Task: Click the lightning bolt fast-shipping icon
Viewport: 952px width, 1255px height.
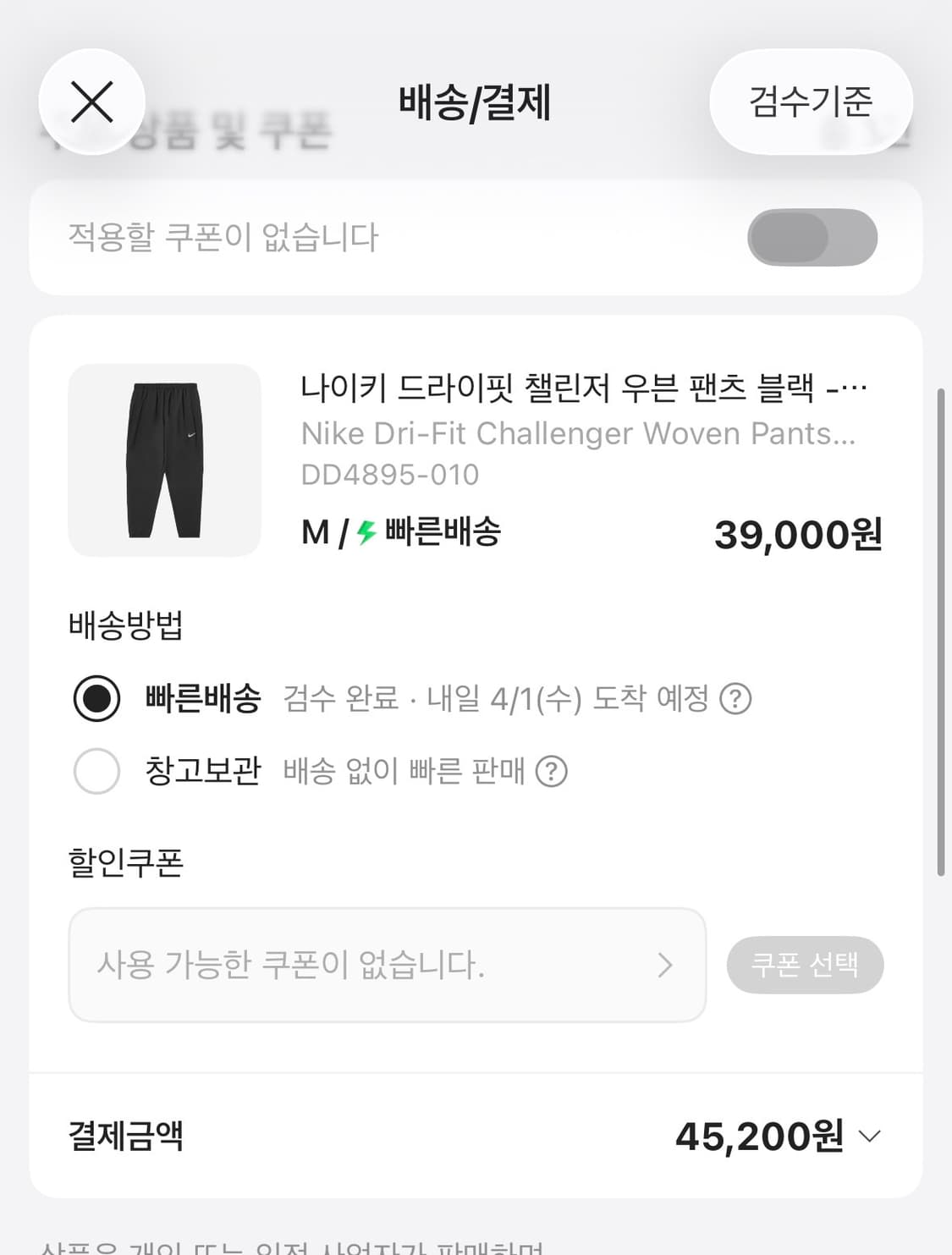Action: [366, 533]
